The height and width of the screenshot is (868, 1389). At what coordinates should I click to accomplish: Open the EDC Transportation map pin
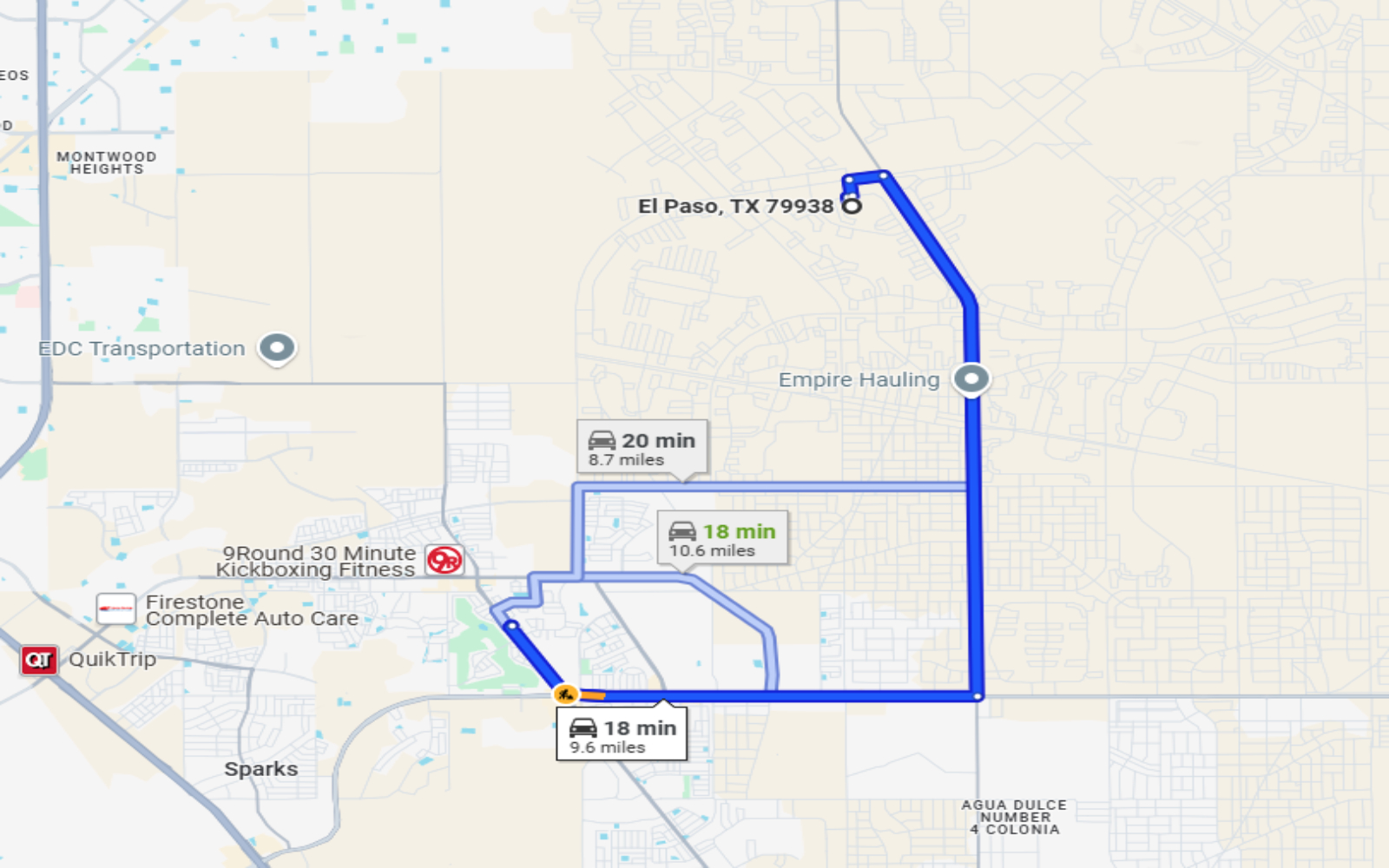(x=277, y=348)
